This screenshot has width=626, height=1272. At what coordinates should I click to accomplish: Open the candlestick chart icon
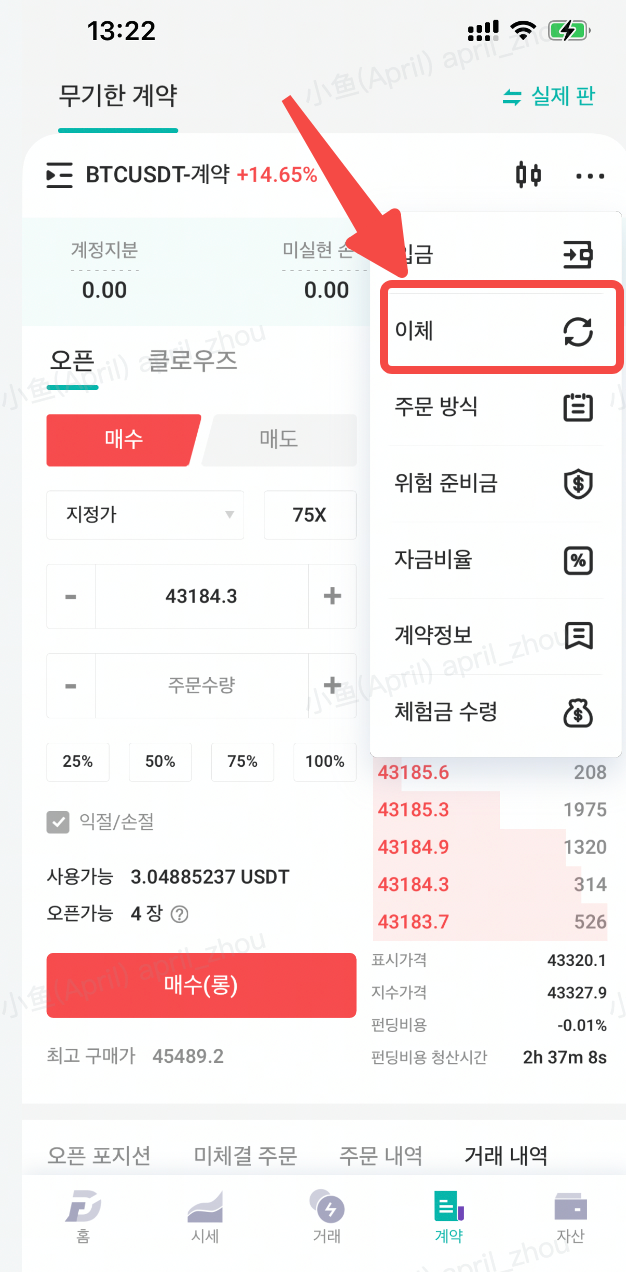click(528, 176)
